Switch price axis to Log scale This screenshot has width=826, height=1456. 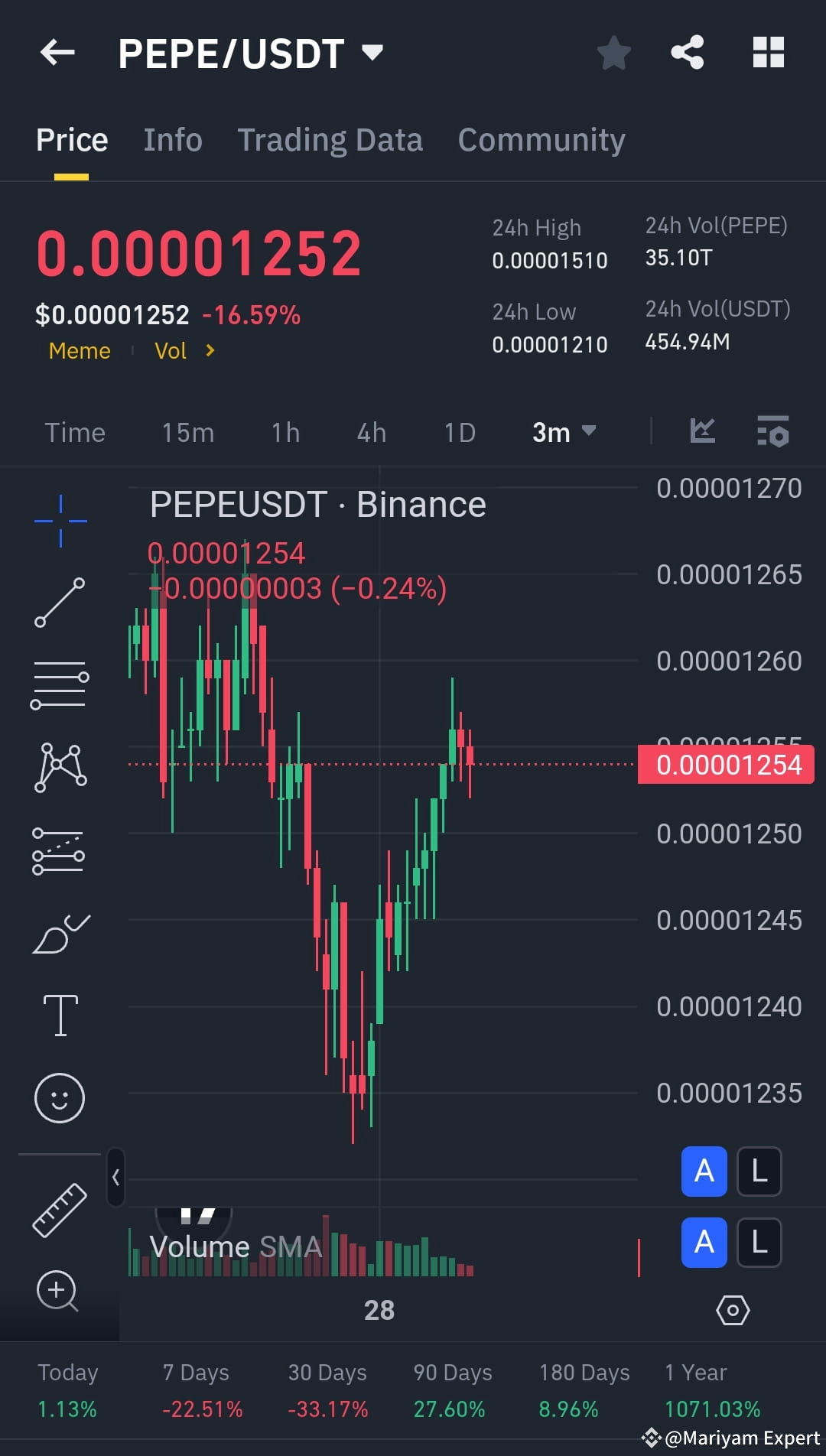tap(758, 1172)
